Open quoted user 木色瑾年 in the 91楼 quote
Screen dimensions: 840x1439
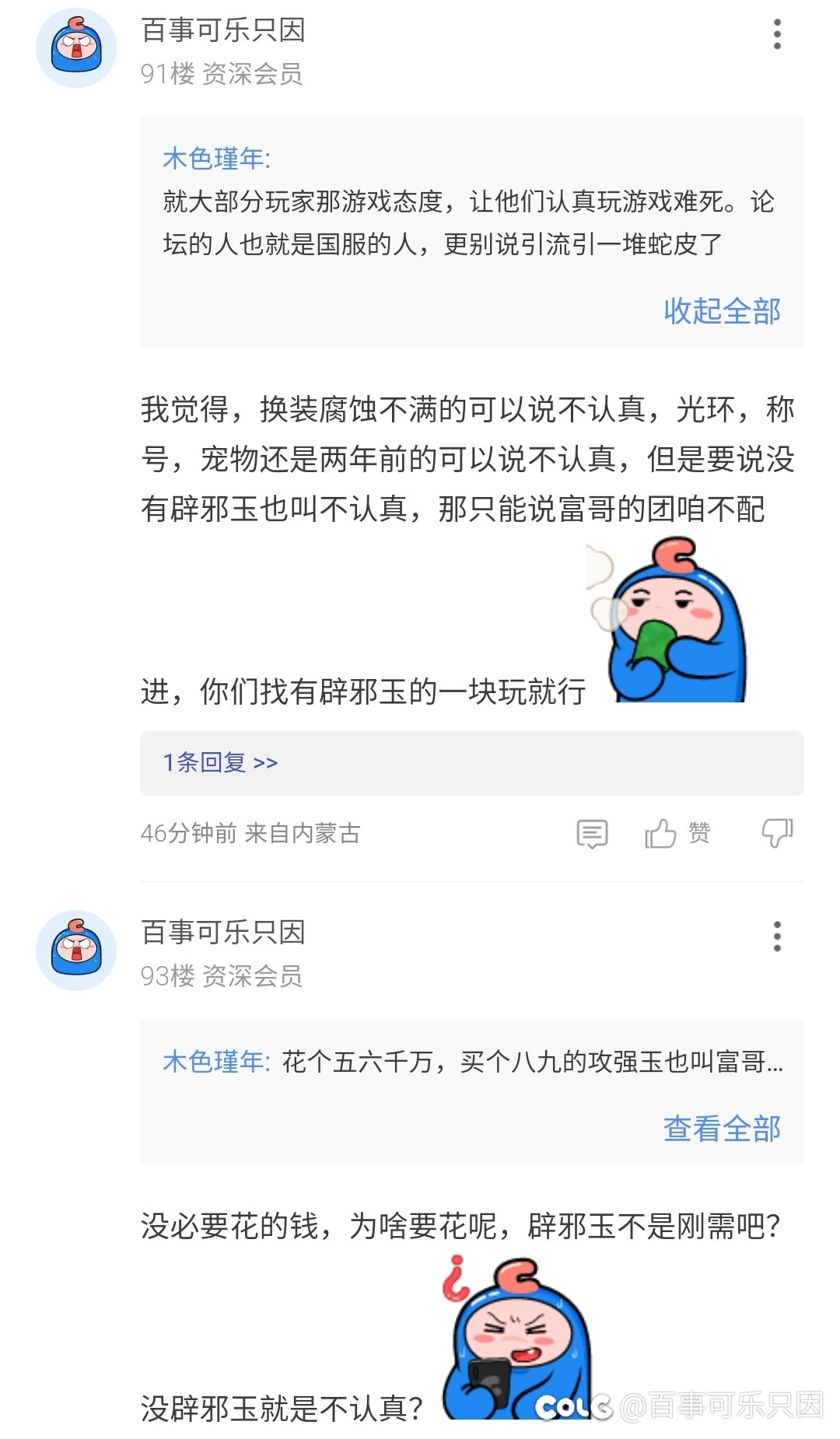click(x=215, y=159)
